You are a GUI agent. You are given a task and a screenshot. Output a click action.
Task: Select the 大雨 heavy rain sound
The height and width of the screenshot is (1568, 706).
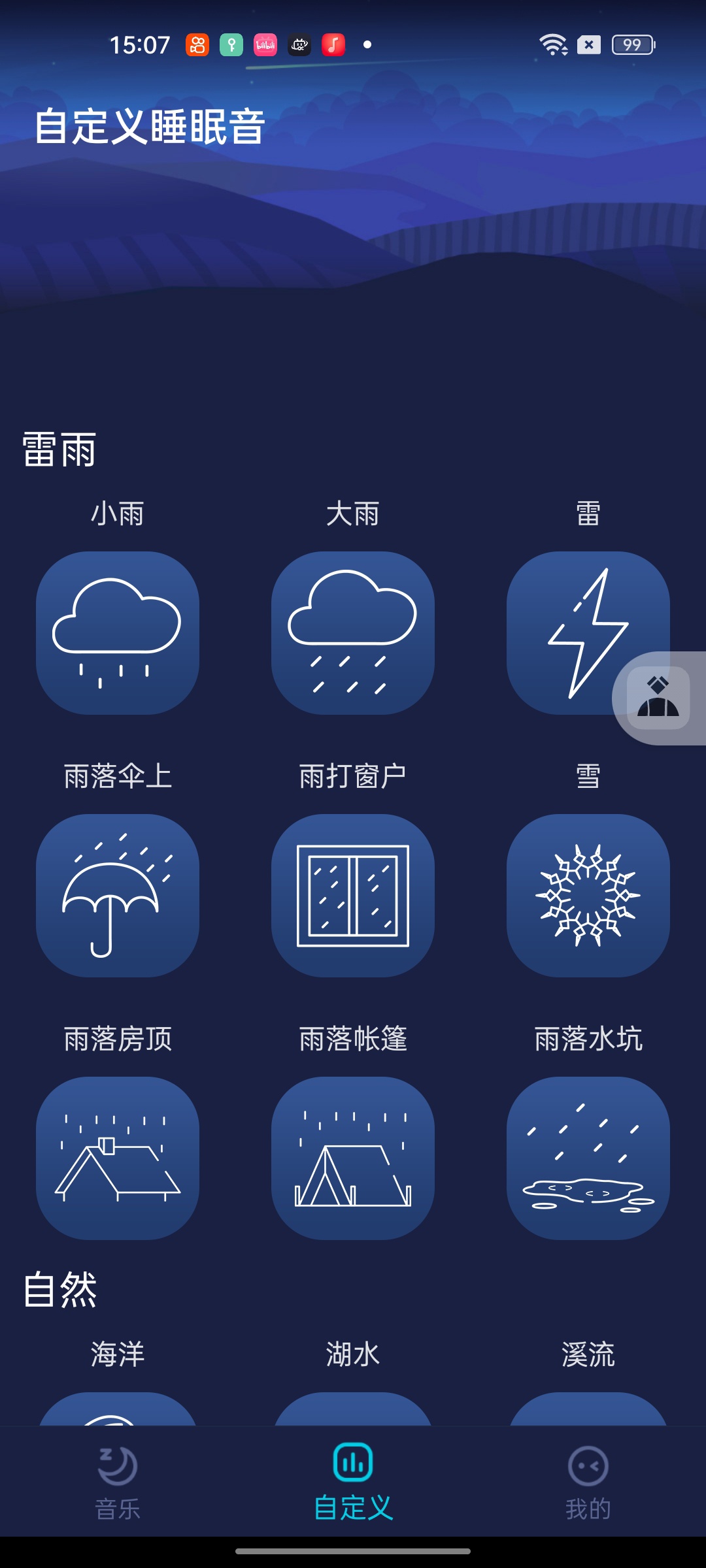pyautogui.click(x=353, y=632)
